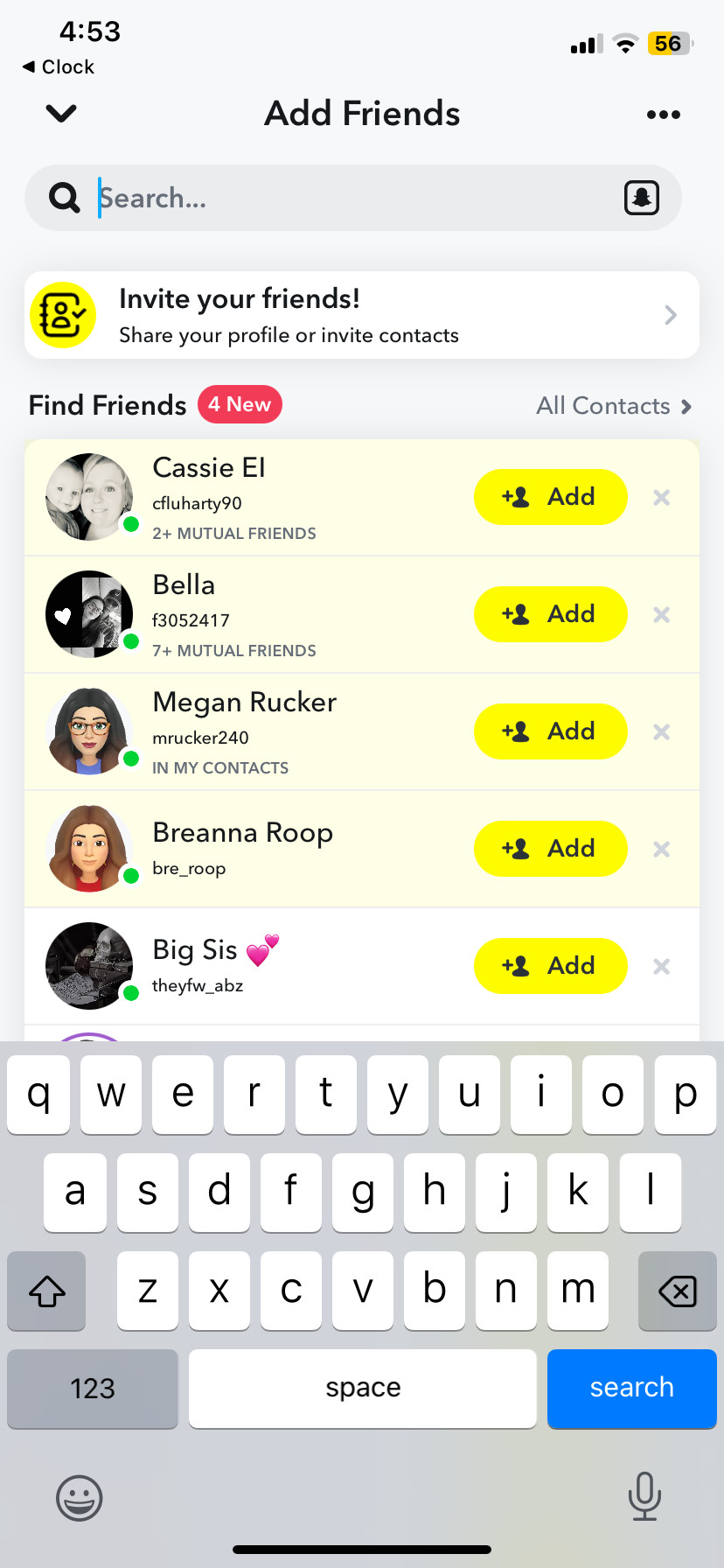Tap the blue search key on keyboard
This screenshot has height=1568, width=724.
(632, 1389)
